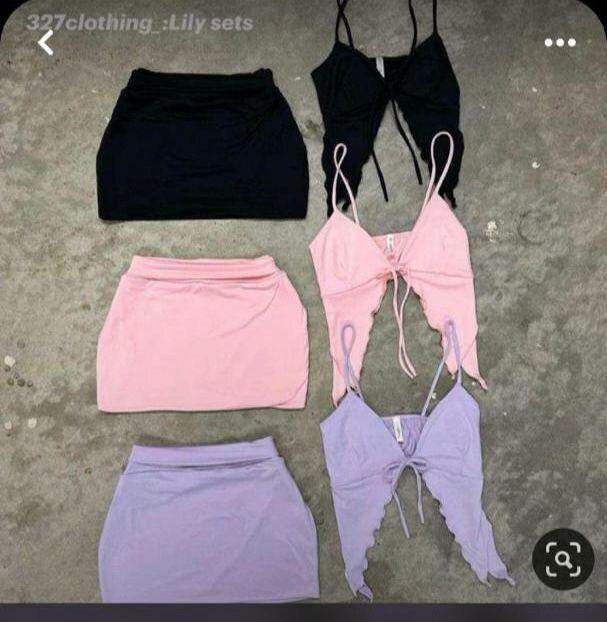This screenshot has width=607, height=622.
Task: Go back using the top-left arrow
Action: (45, 43)
